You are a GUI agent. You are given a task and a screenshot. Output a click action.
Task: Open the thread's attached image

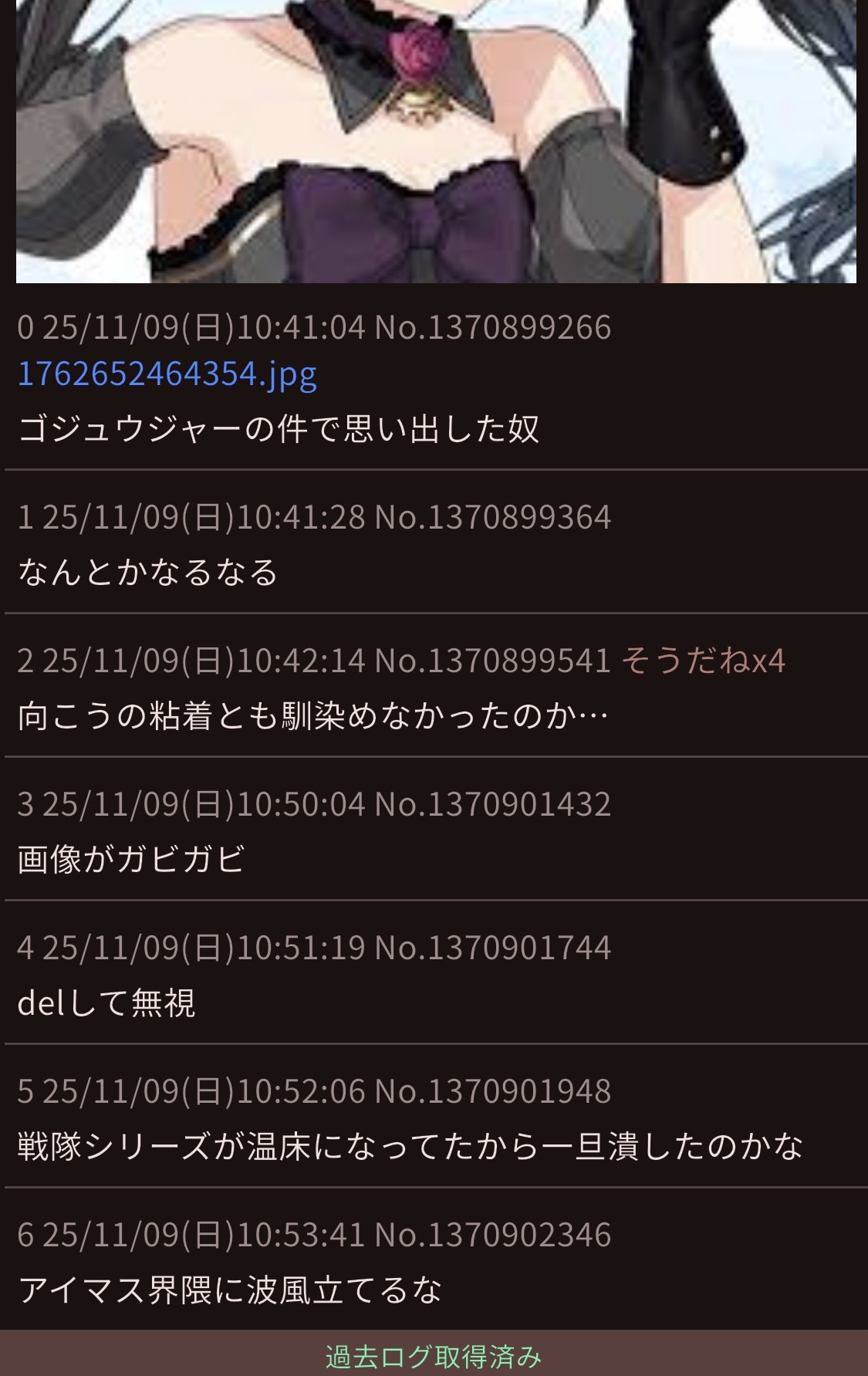click(x=435, y=140)
